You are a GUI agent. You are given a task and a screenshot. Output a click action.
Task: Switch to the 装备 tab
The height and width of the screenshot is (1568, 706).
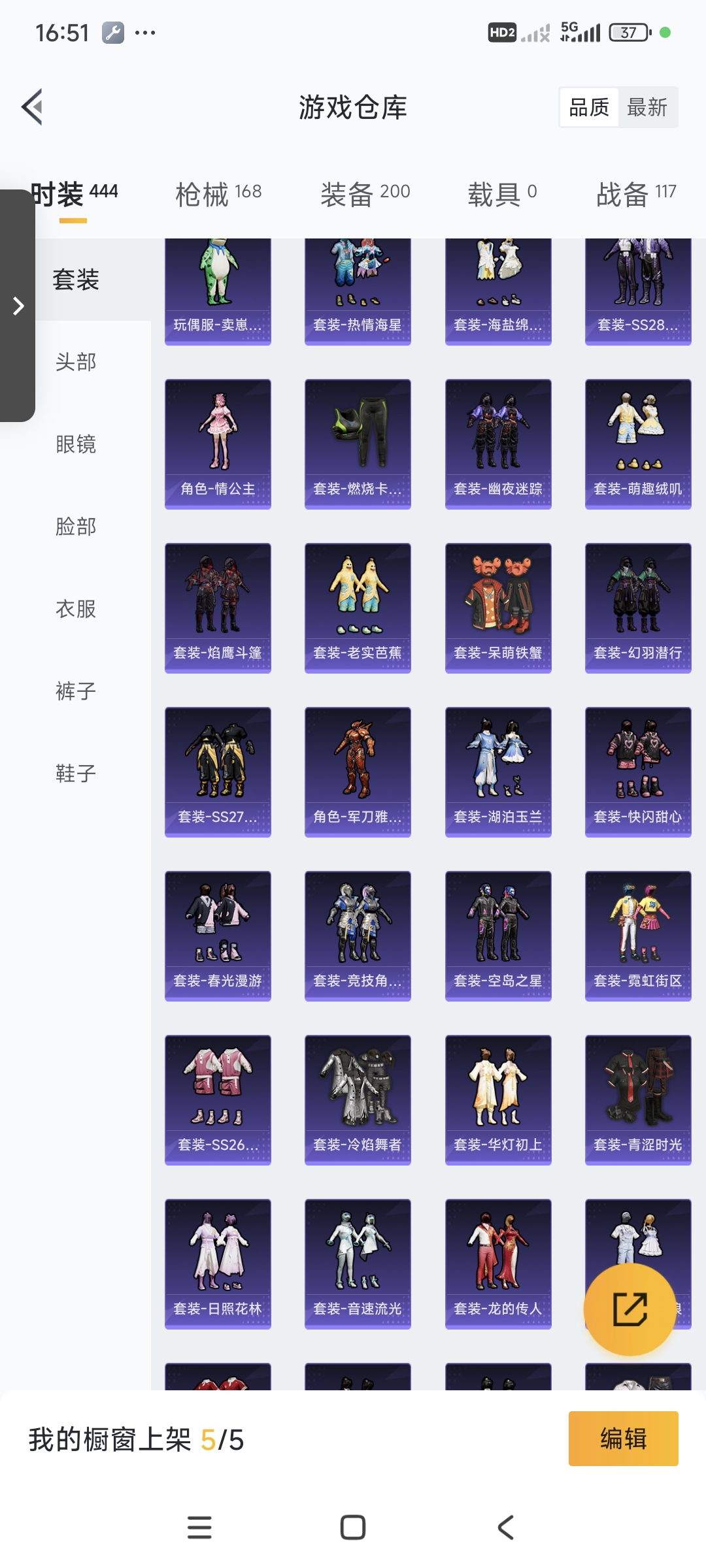click(365, 194)
